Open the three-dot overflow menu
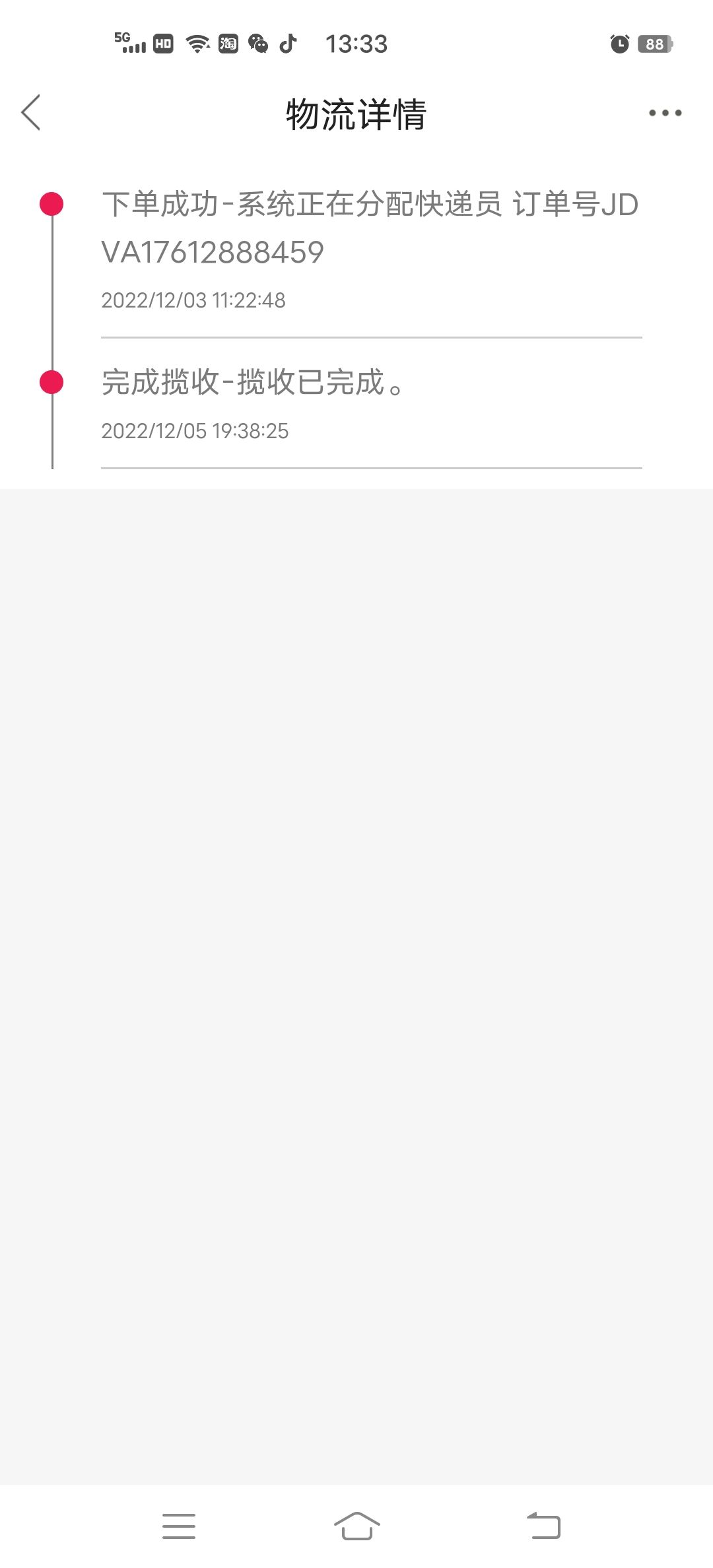Viewport: 713px width, 1568px height. pos(665,113)
